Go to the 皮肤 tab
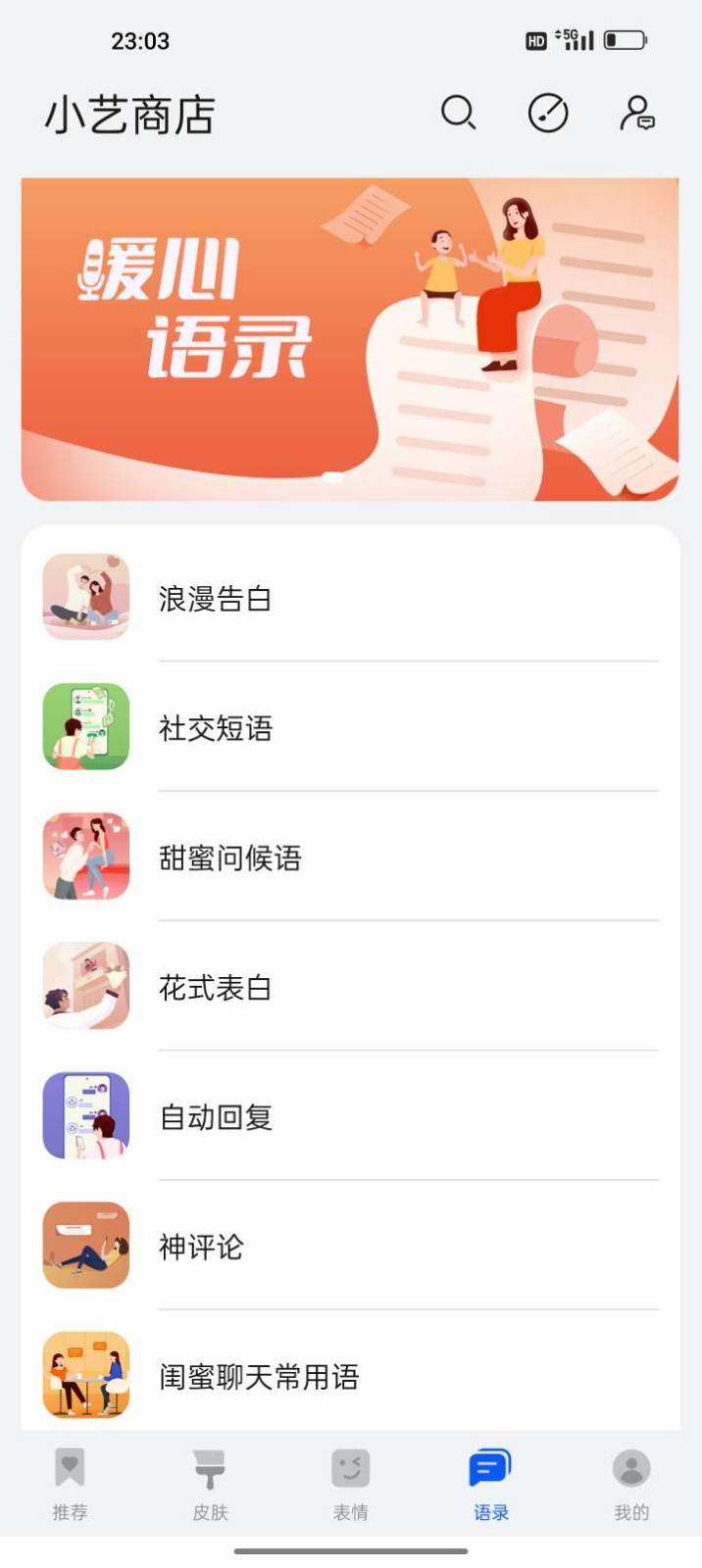The width and height of the screenshot is (702, 1568). click(210, 1484)
